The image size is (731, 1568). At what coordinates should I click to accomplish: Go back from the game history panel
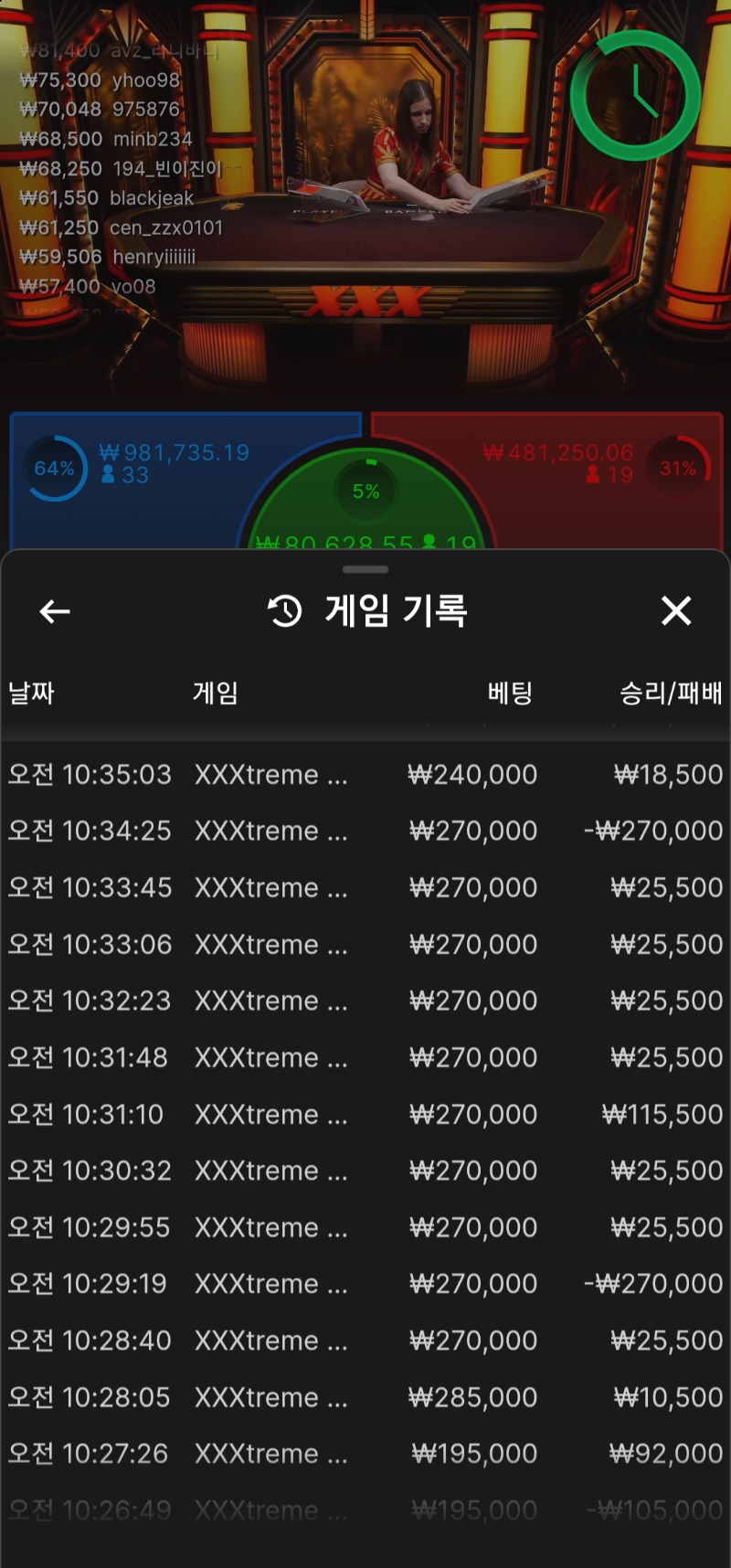point(55,611)
